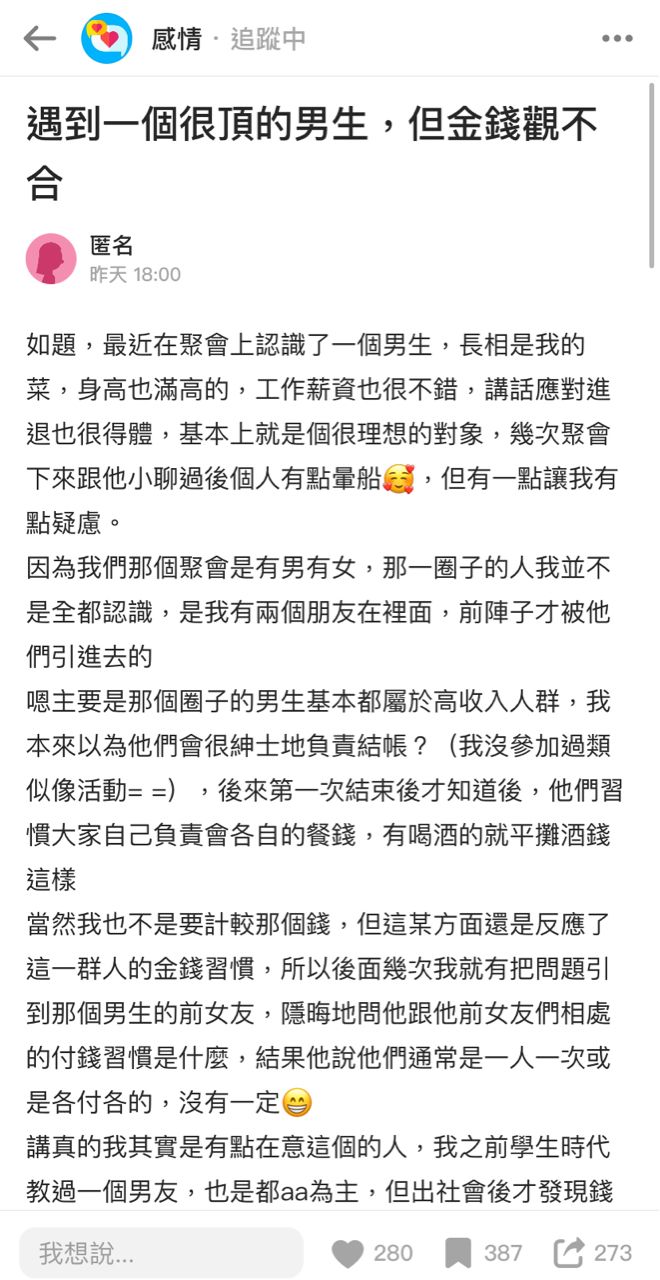Tap the 我想說 comment field
This screenshot has width=660, height=1280.
pyautogui.click(x=161, y=1252)
